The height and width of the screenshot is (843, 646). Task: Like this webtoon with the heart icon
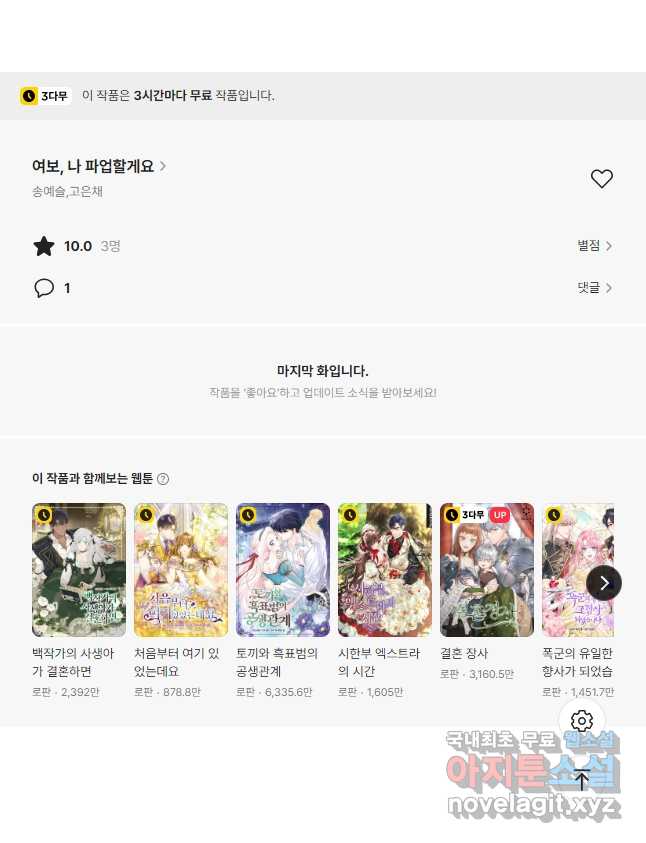(601, 179)
